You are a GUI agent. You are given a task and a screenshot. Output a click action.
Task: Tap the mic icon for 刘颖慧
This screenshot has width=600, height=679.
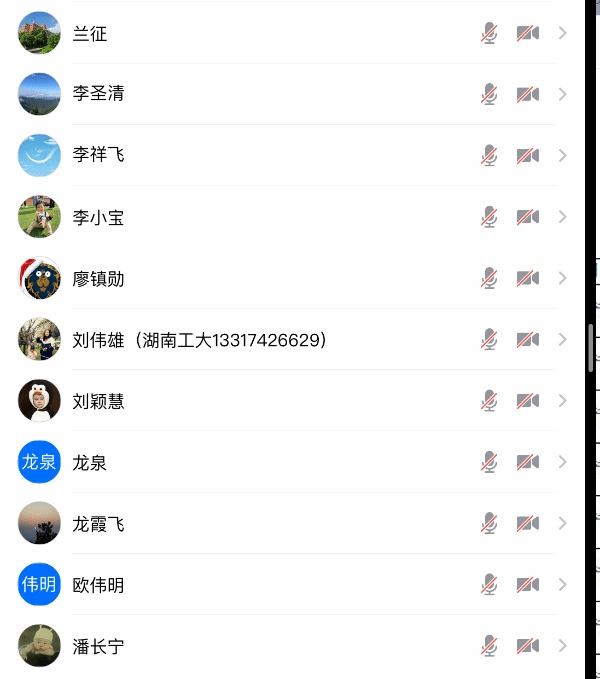[x=489, y=401]
